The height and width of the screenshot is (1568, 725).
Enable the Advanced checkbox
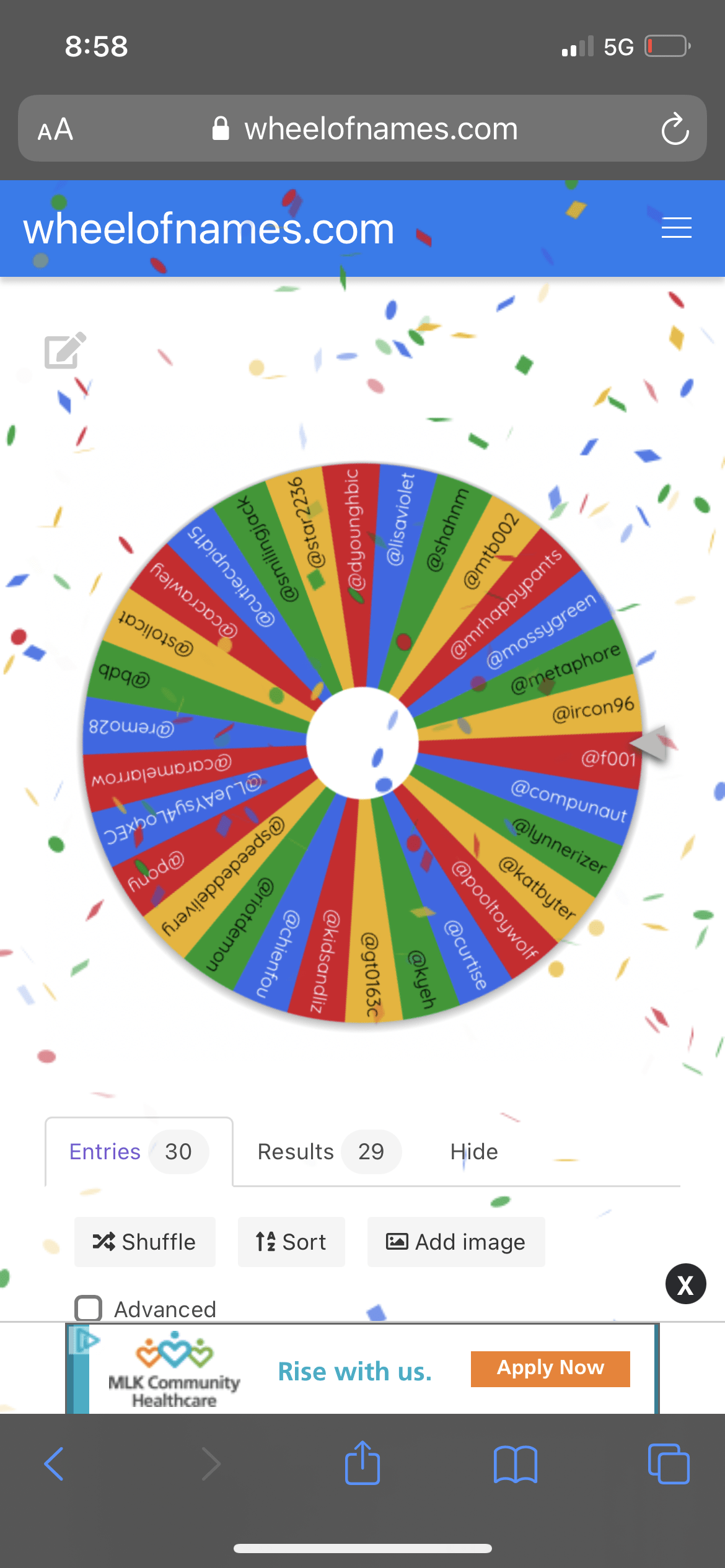point(89,1309)
